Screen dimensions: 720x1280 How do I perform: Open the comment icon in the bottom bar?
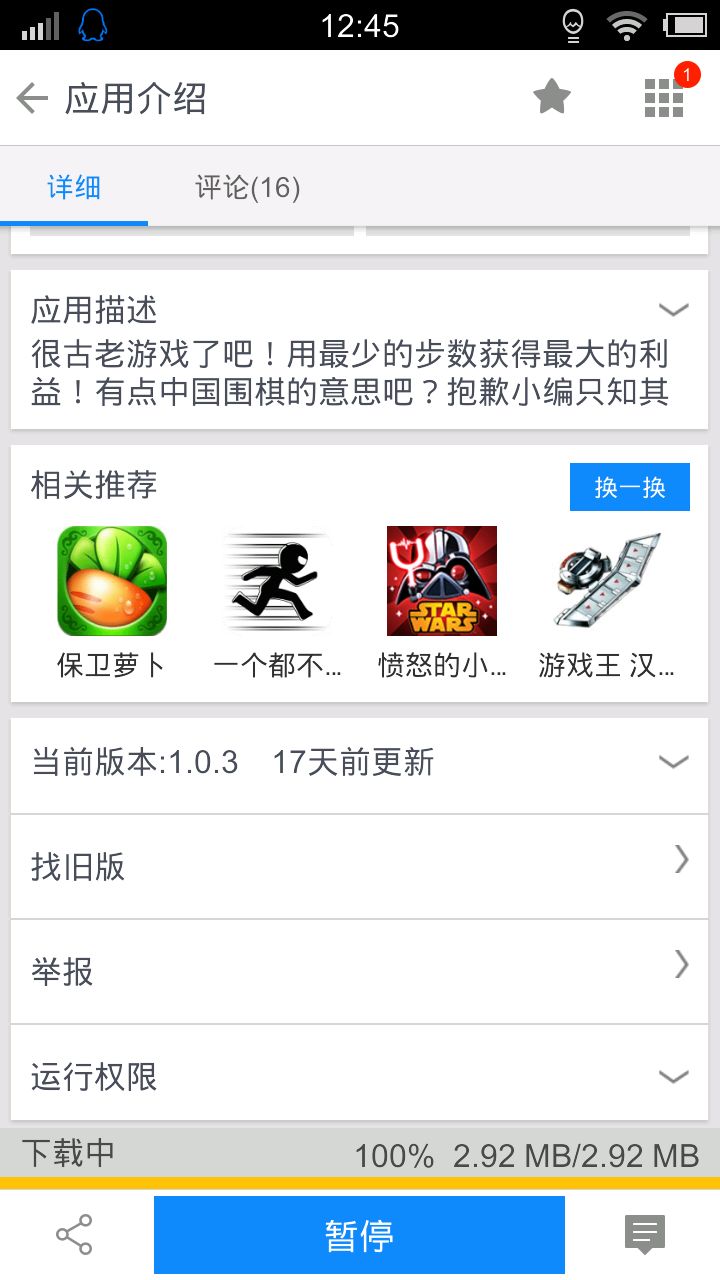644,1235
